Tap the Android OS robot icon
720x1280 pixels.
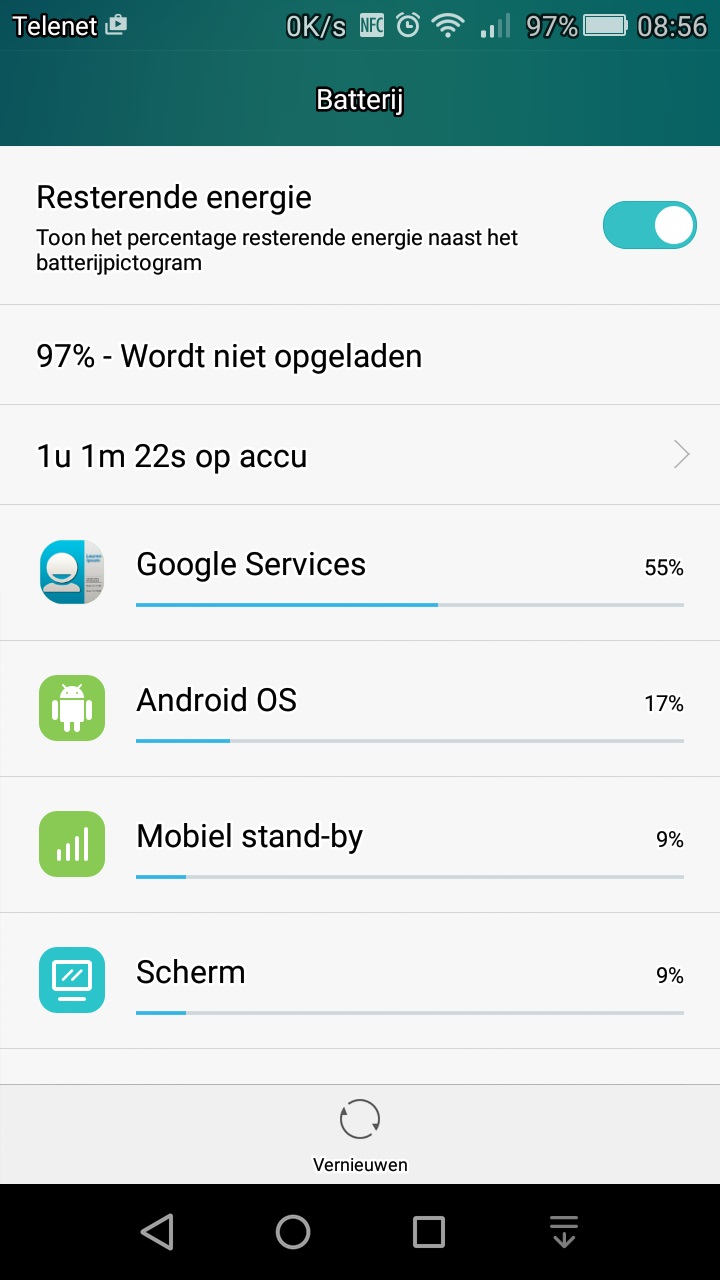[x=71, y=708]
